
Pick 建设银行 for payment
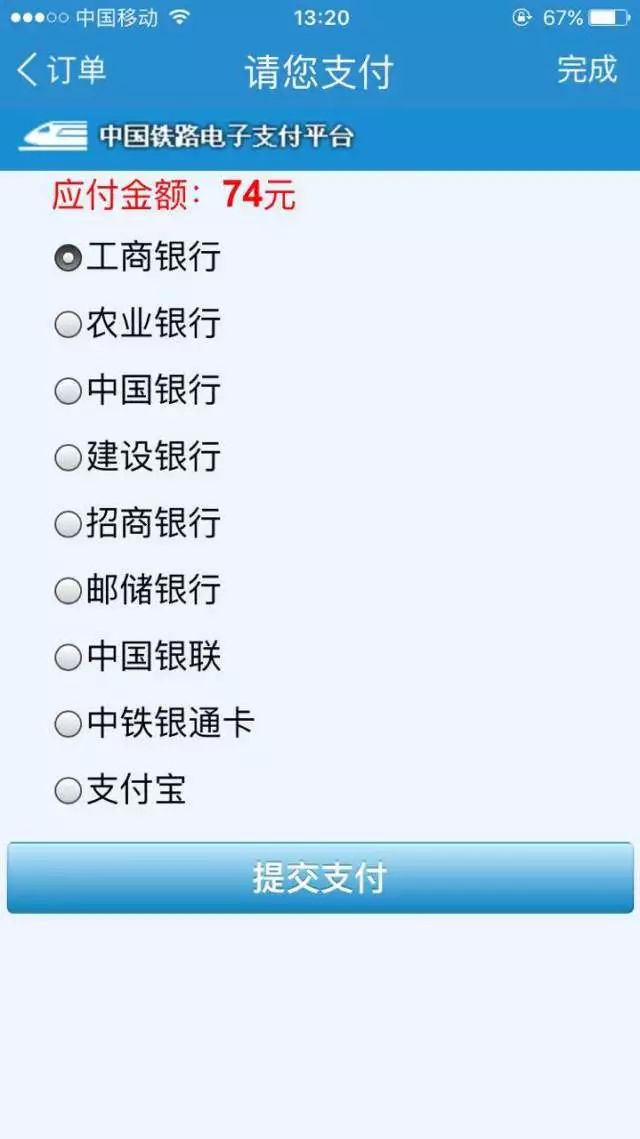coord(68,458)
